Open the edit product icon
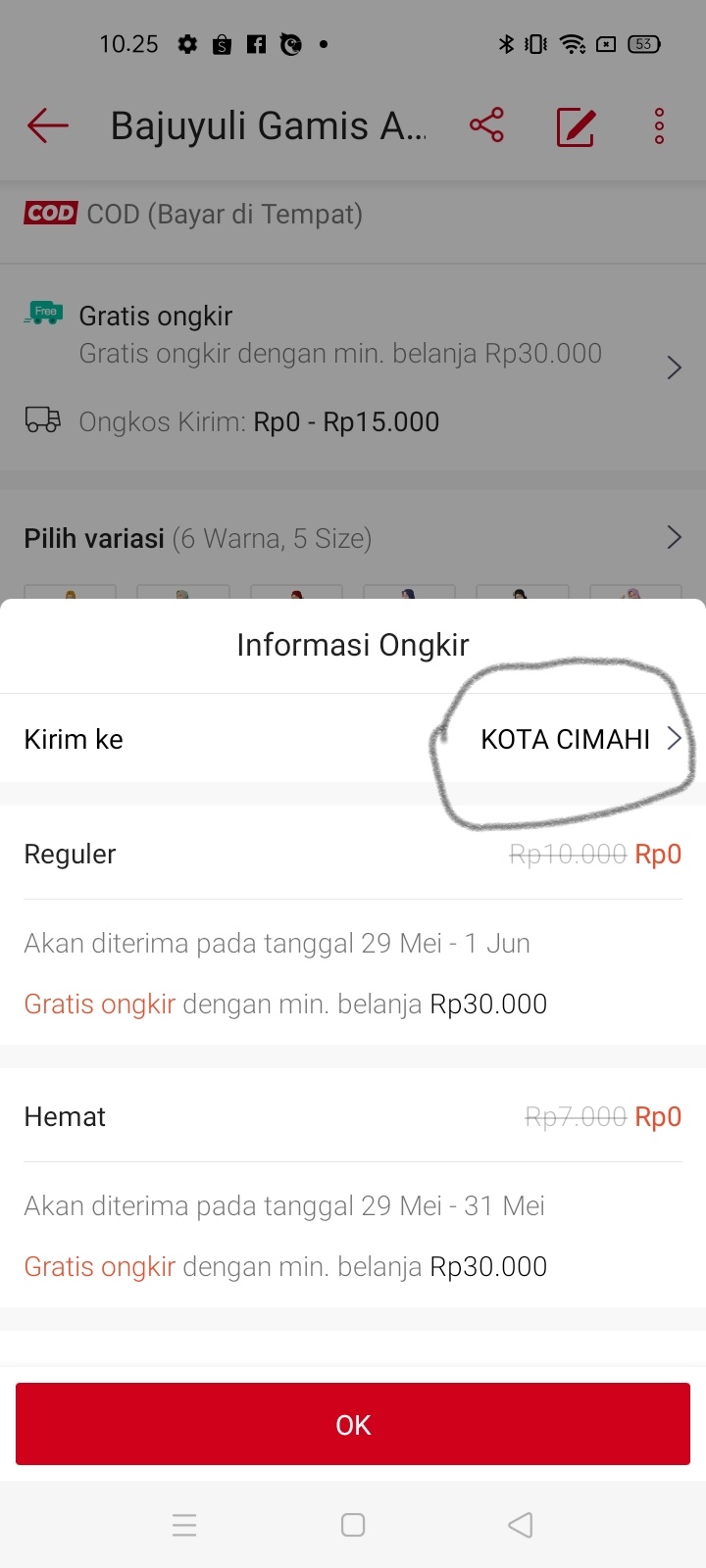 576,126
